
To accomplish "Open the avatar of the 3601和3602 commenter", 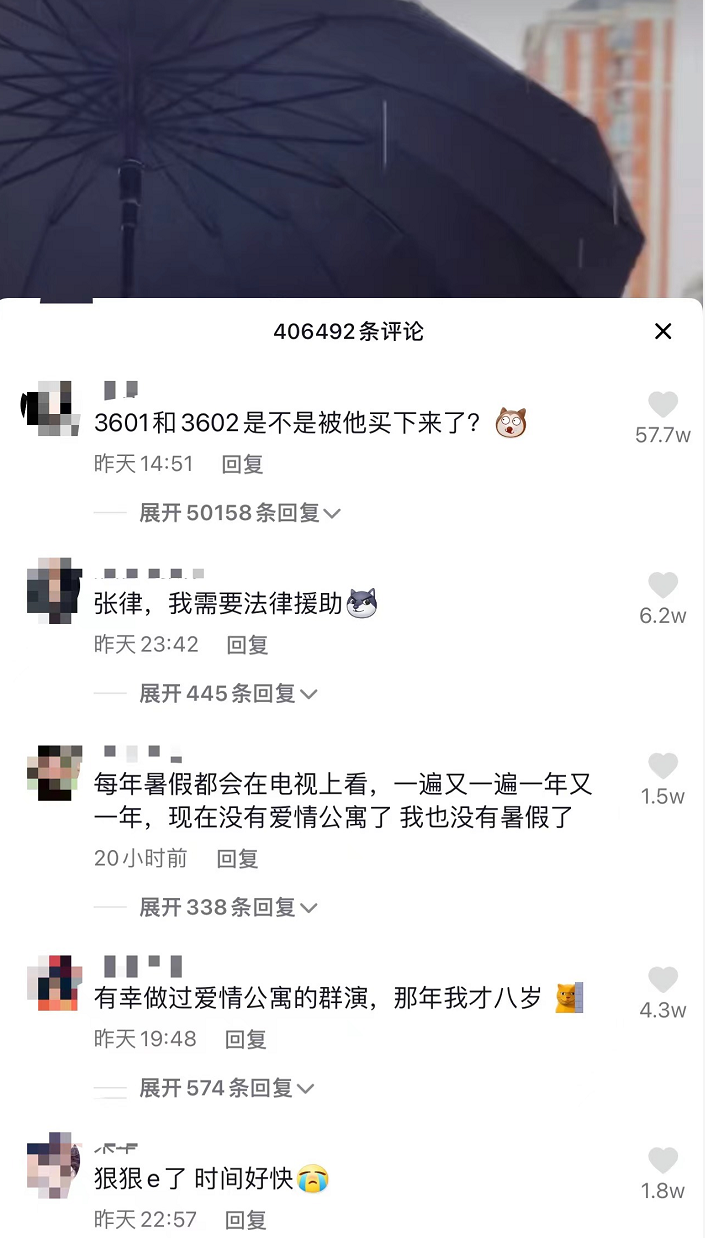I will click(51, 408).
